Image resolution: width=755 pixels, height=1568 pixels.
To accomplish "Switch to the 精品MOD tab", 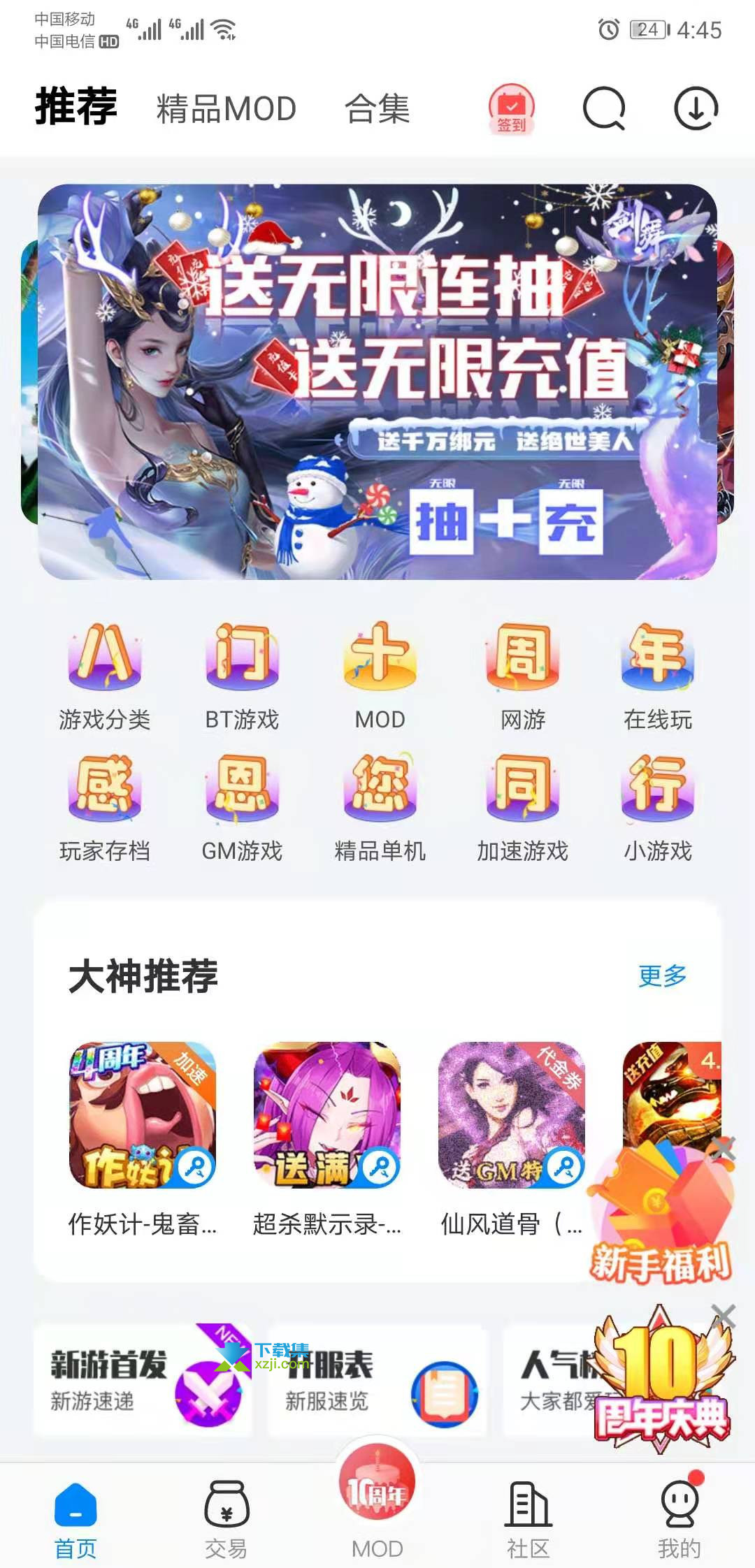I will point(226,109).
